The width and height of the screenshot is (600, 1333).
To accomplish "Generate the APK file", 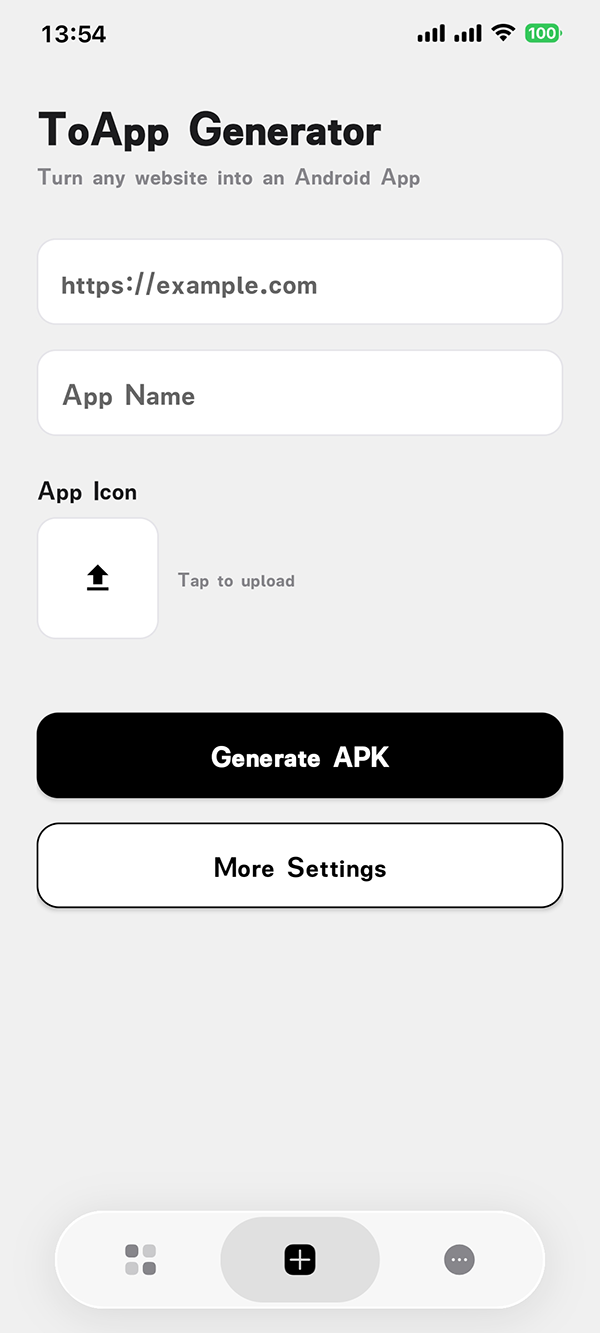I will 300,756.
